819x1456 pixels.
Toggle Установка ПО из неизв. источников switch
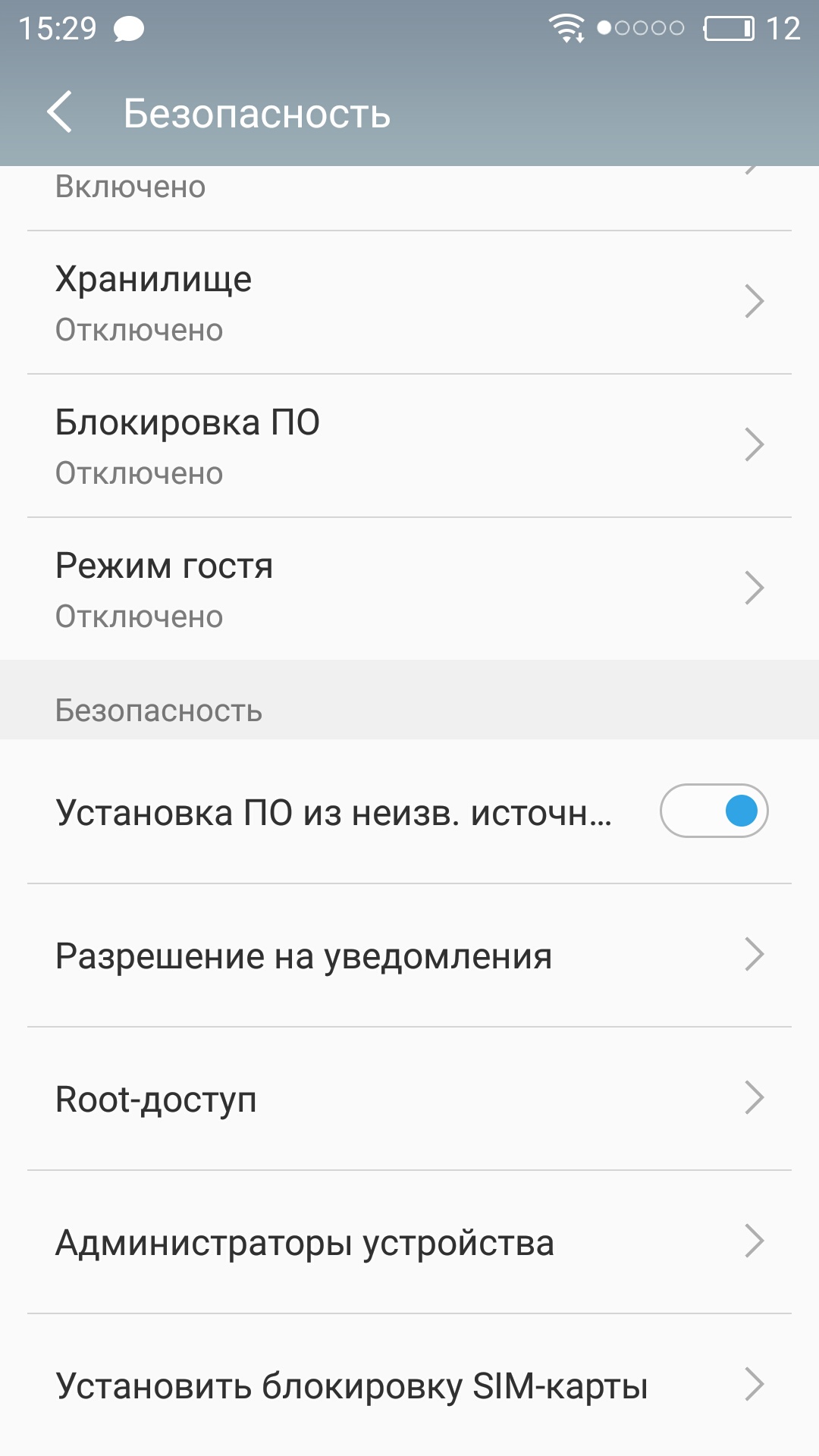pos(714,811)
